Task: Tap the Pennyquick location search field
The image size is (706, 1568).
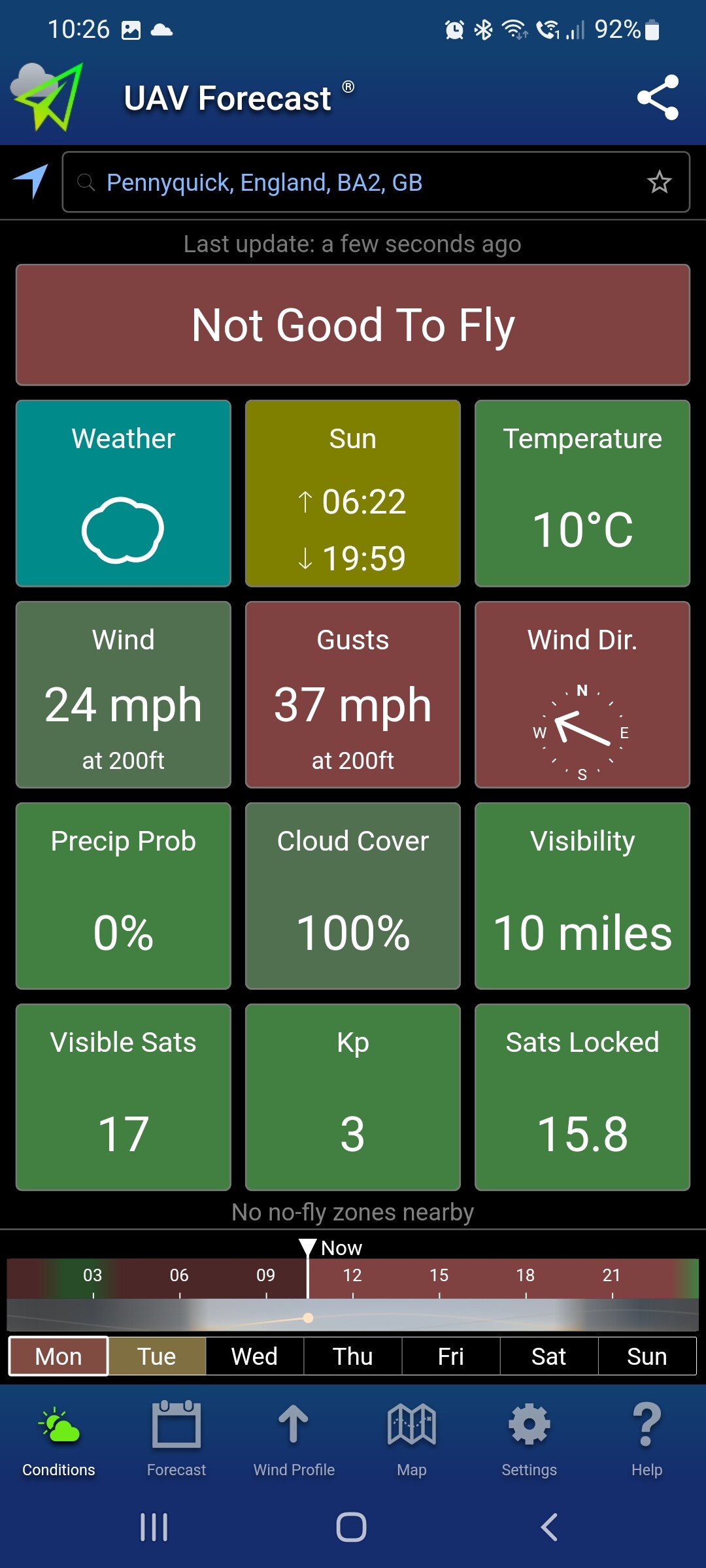Action: click(x=376, y=182)
